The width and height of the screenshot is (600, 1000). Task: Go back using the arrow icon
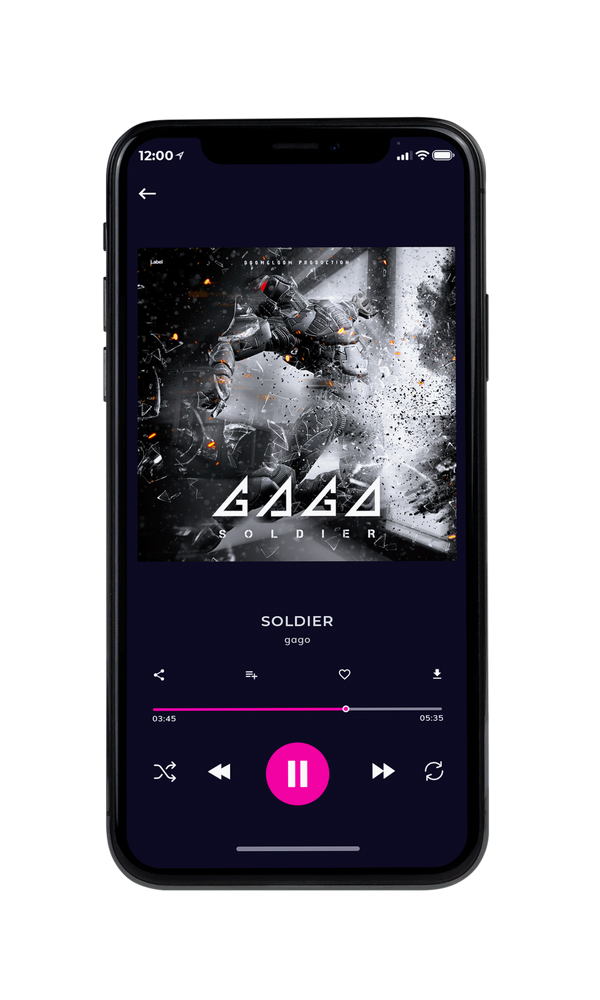147,194
